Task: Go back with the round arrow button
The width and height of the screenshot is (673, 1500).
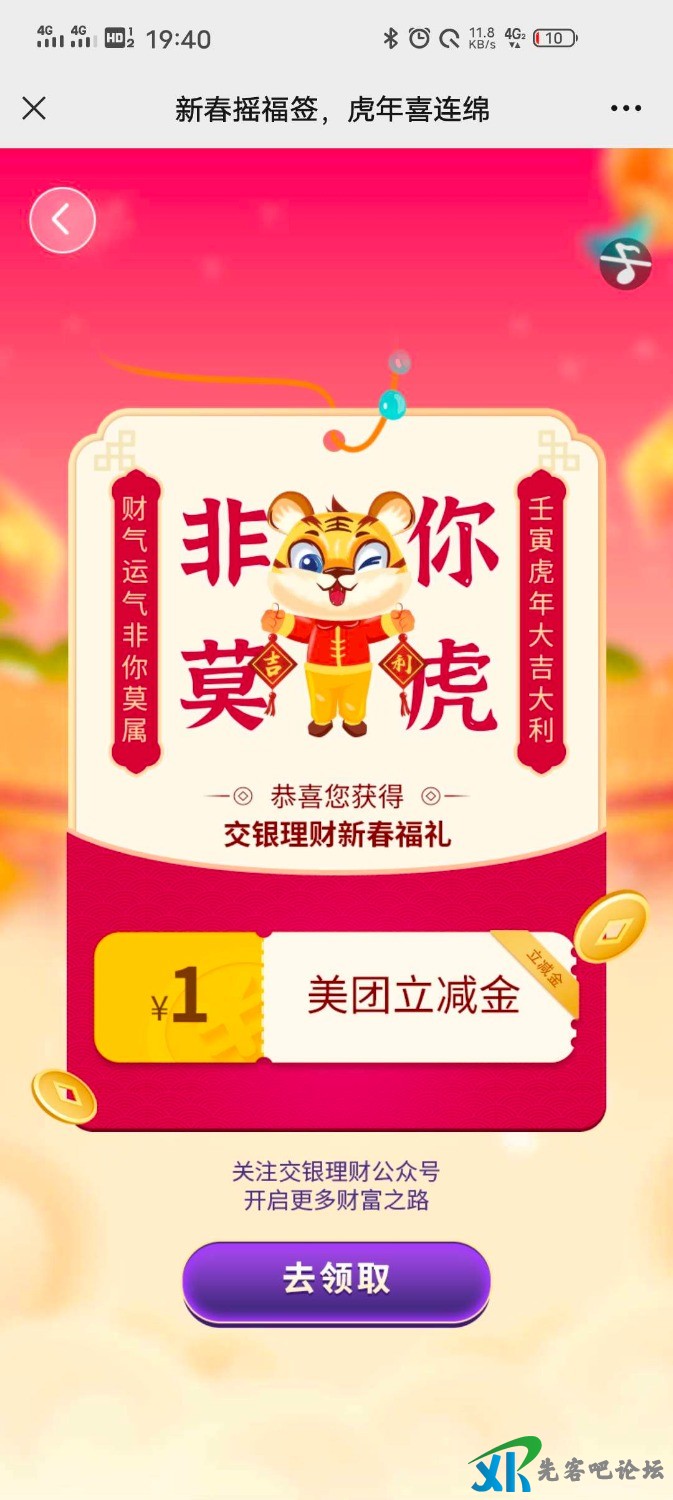Action: [x=62, y=220]
